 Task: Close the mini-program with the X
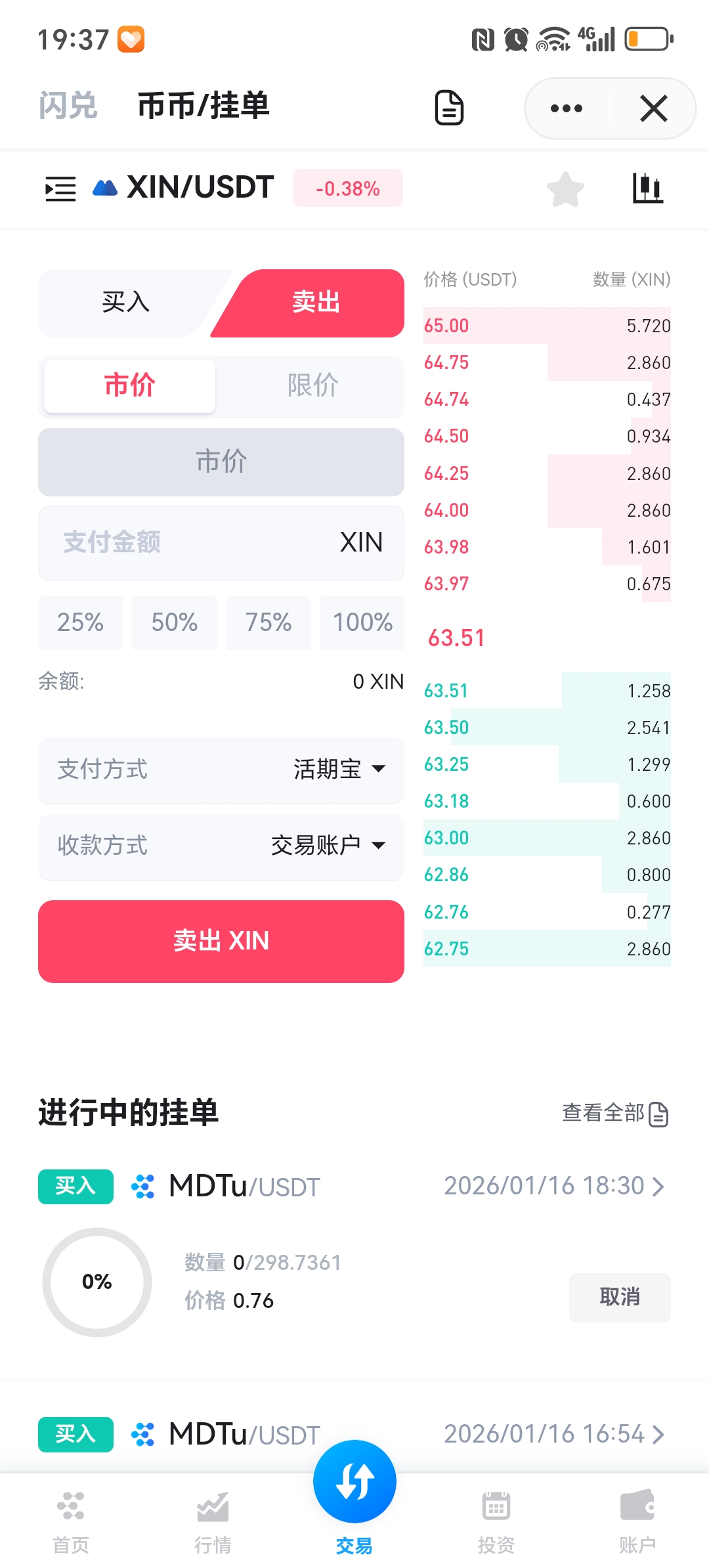click(653, 108)
